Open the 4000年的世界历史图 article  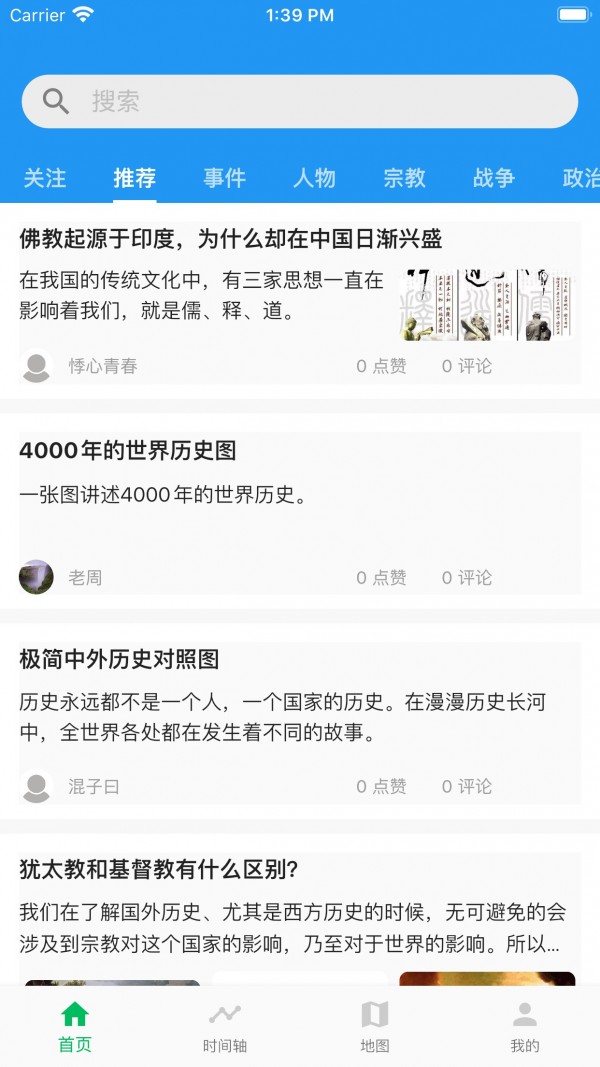(x=128, y=451)
